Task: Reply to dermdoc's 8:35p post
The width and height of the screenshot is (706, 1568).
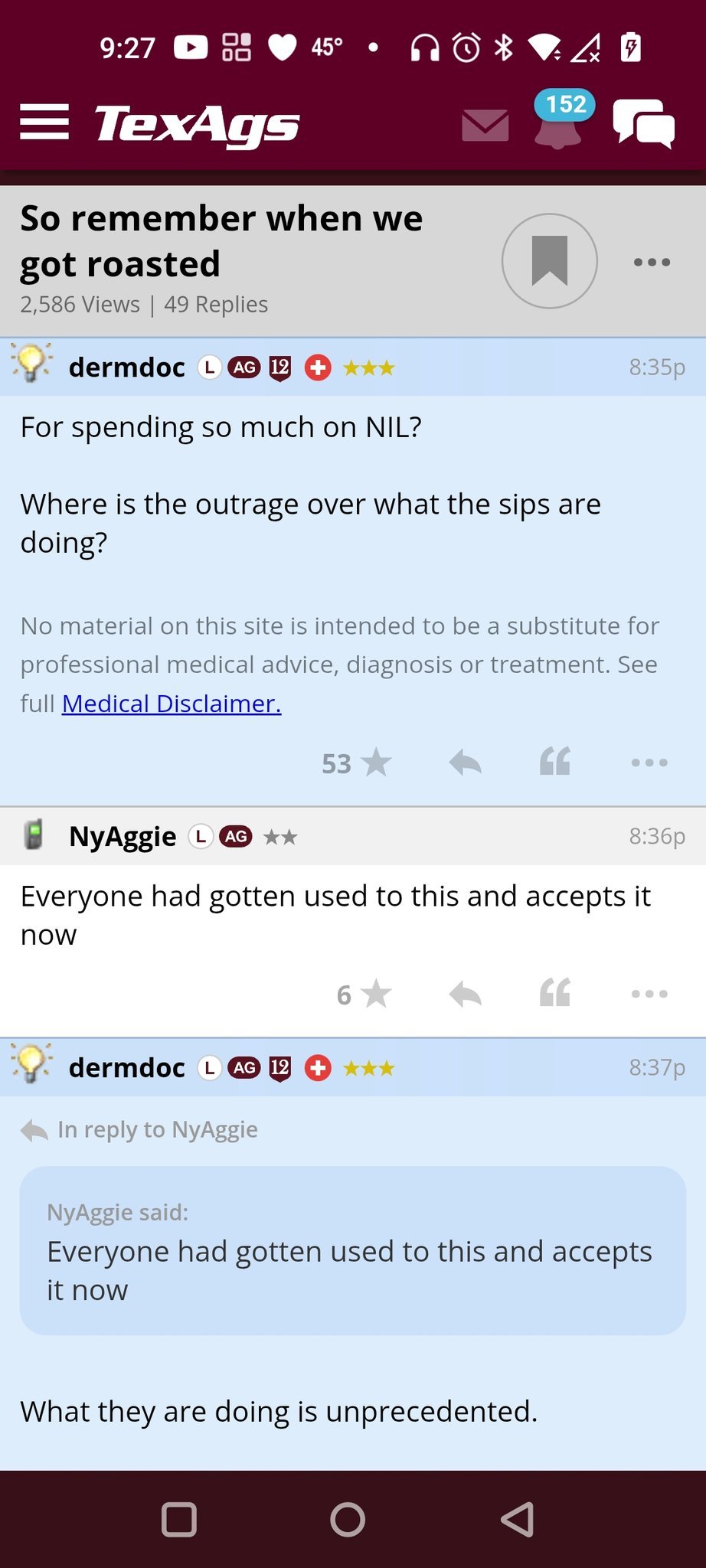Action: click(465, 763)
